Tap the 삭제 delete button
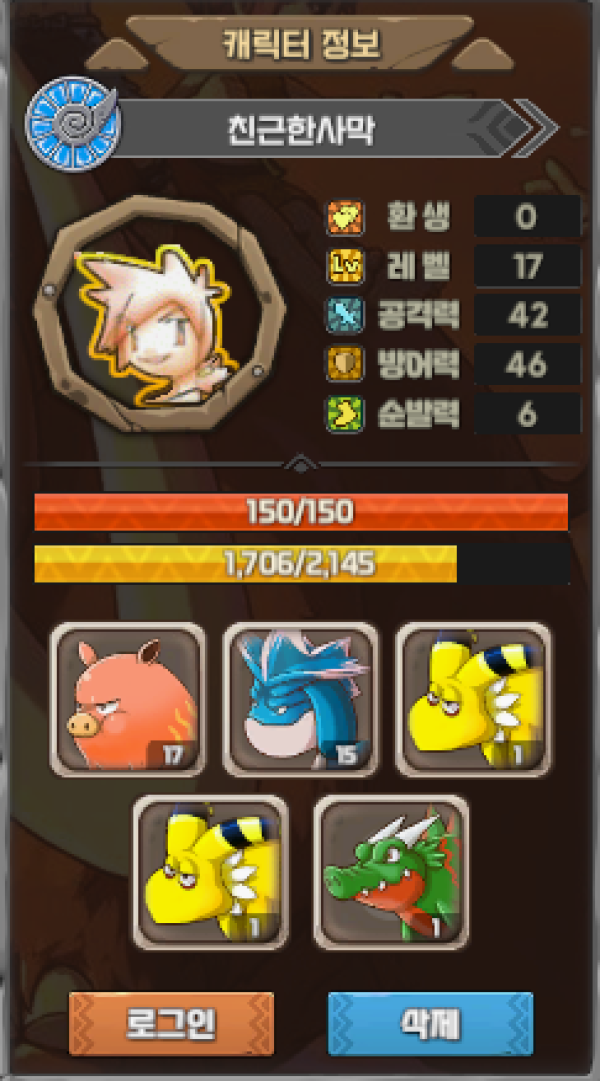The image size is (600, 1081). tap(430, 1023)
